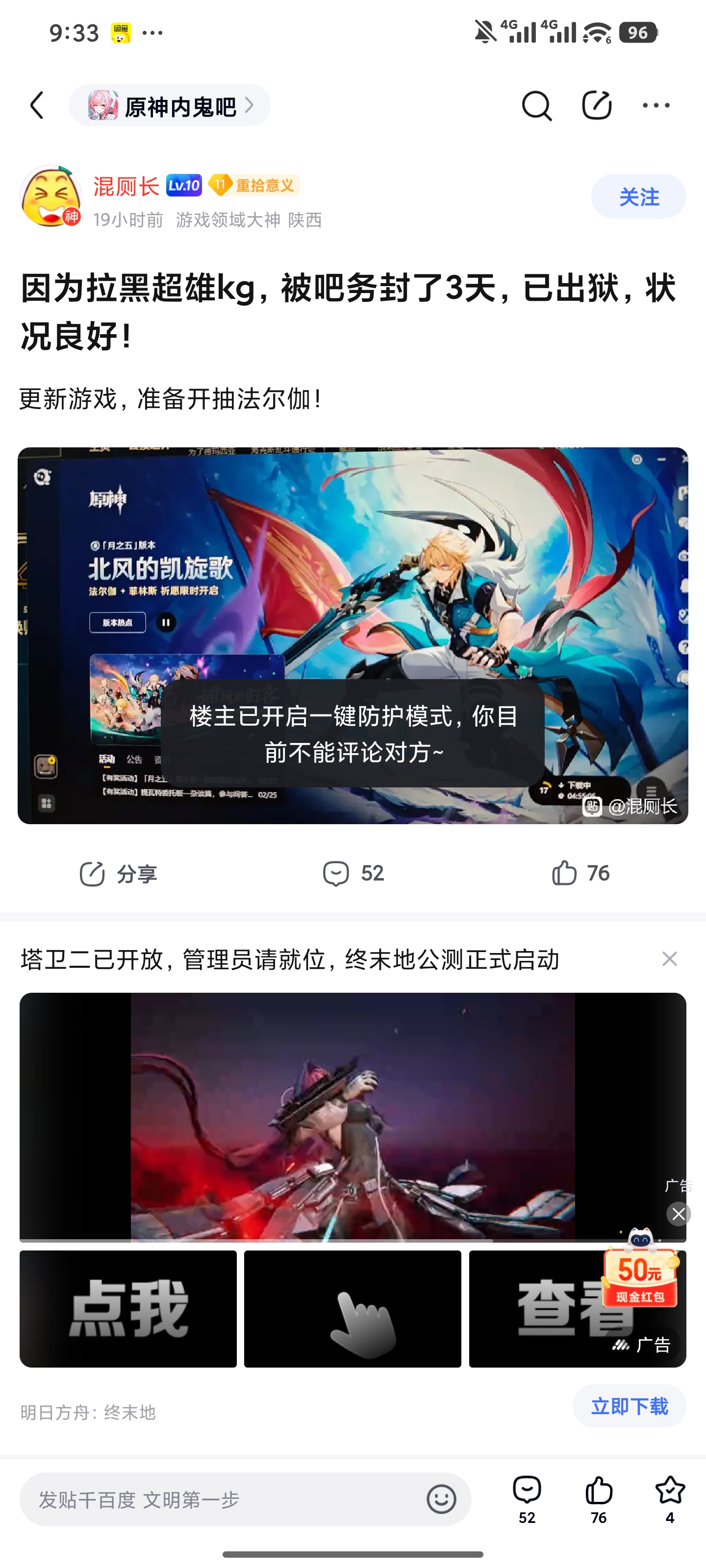This screenshot has width=706, height=1568.
Task: Close the floating 50元 red packet
Action: pos(679,1214)
